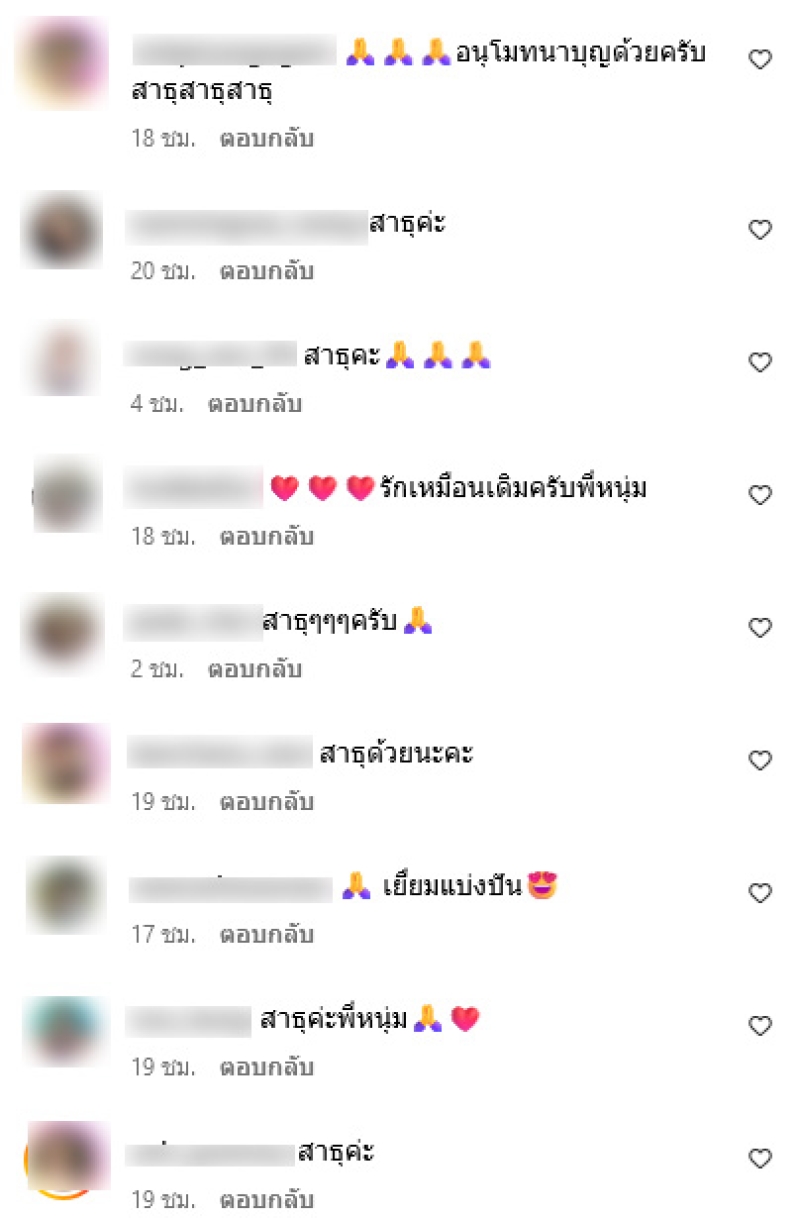Reply to the 'สาธุด้วยนะคะ' comment
The height and width of the screenshot is (1218, 800).
pyautogui.click(x=266, y=802)
